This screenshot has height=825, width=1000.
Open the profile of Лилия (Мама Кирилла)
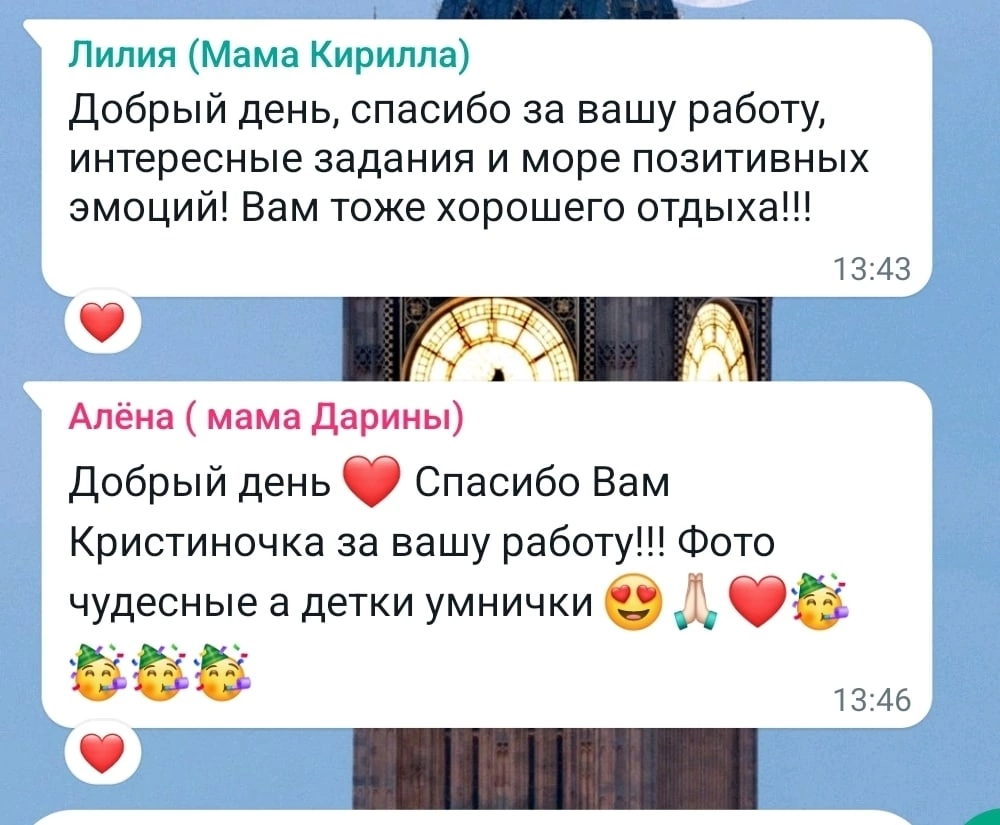268,53
